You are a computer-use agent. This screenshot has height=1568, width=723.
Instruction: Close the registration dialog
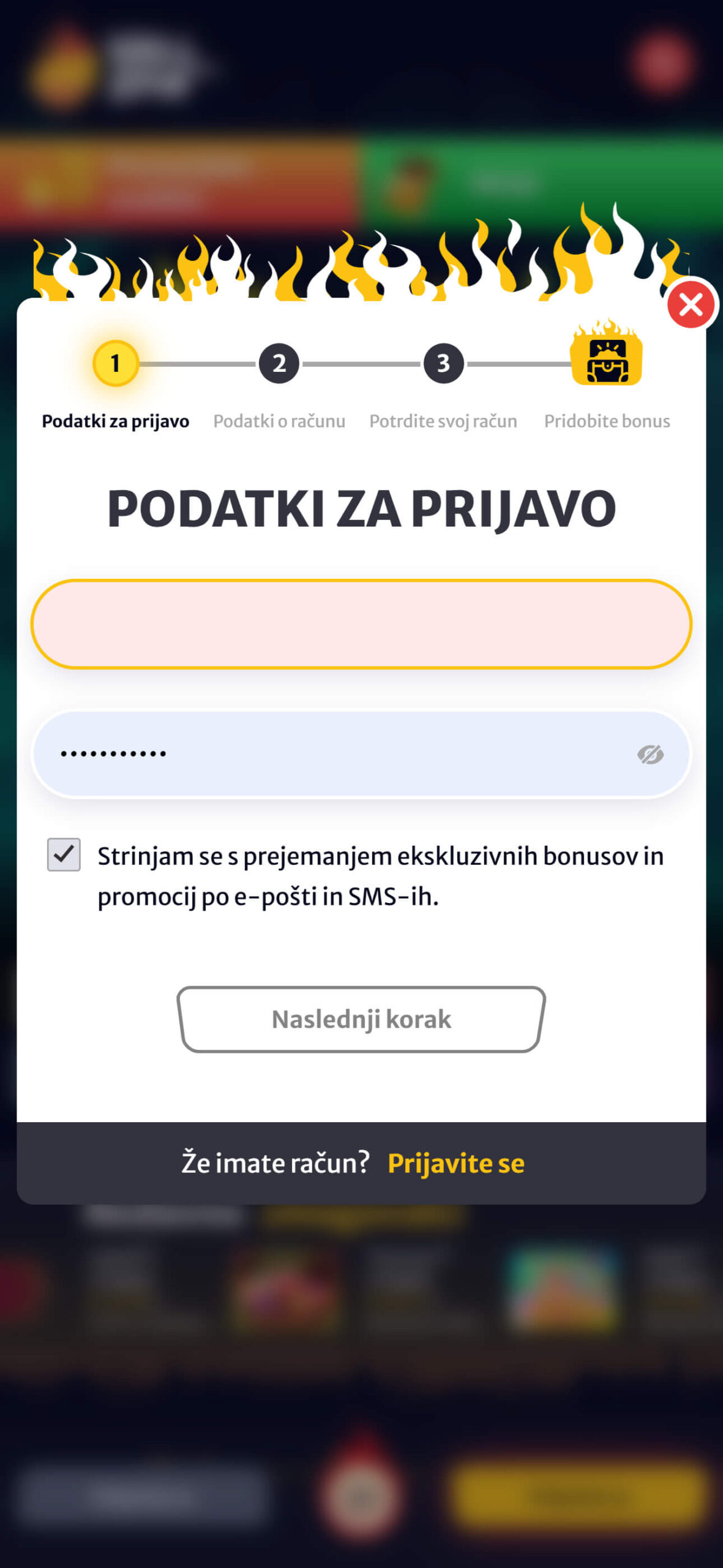(691, 304)
